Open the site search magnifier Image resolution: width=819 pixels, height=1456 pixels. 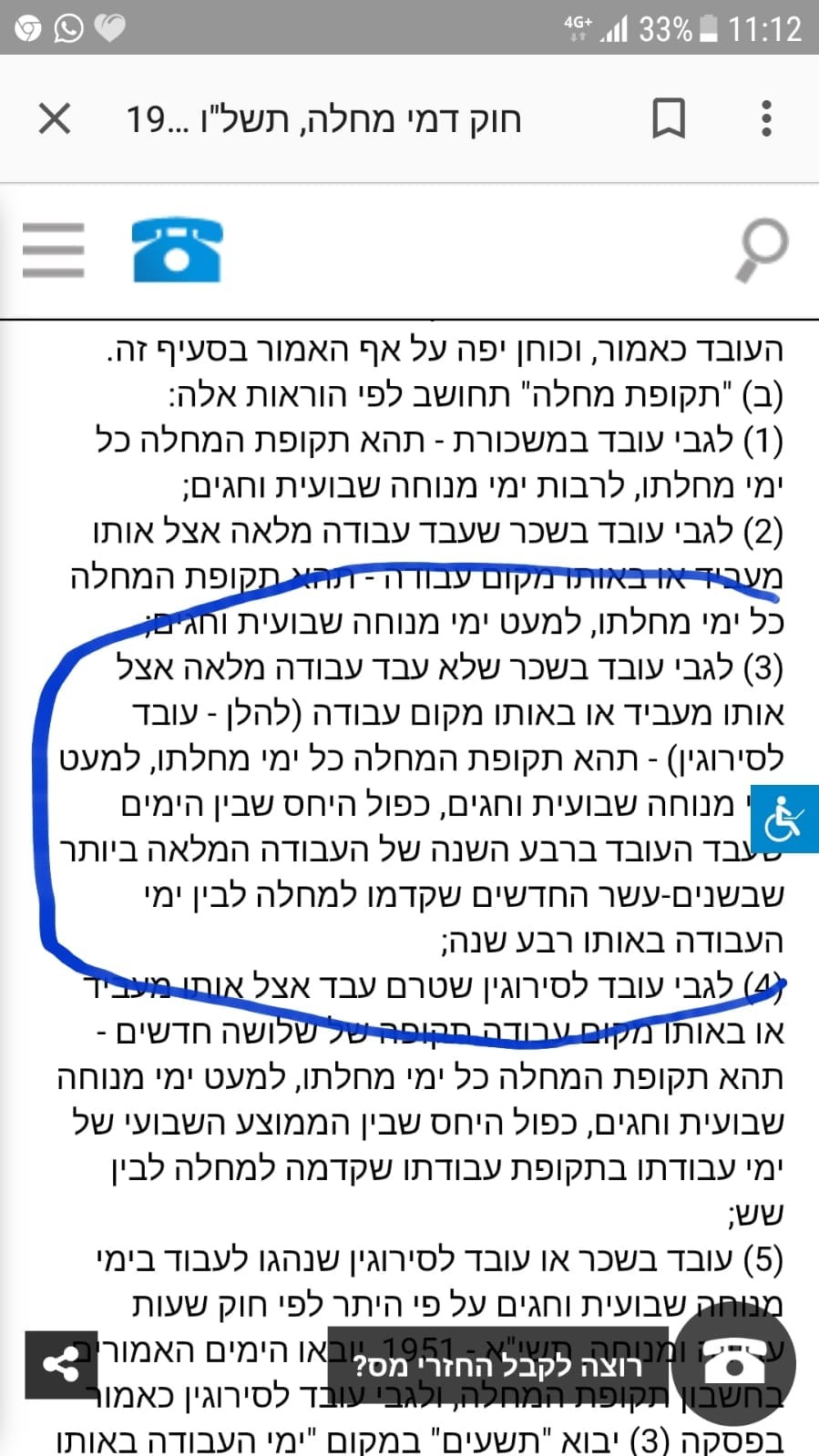coord(761,249)
